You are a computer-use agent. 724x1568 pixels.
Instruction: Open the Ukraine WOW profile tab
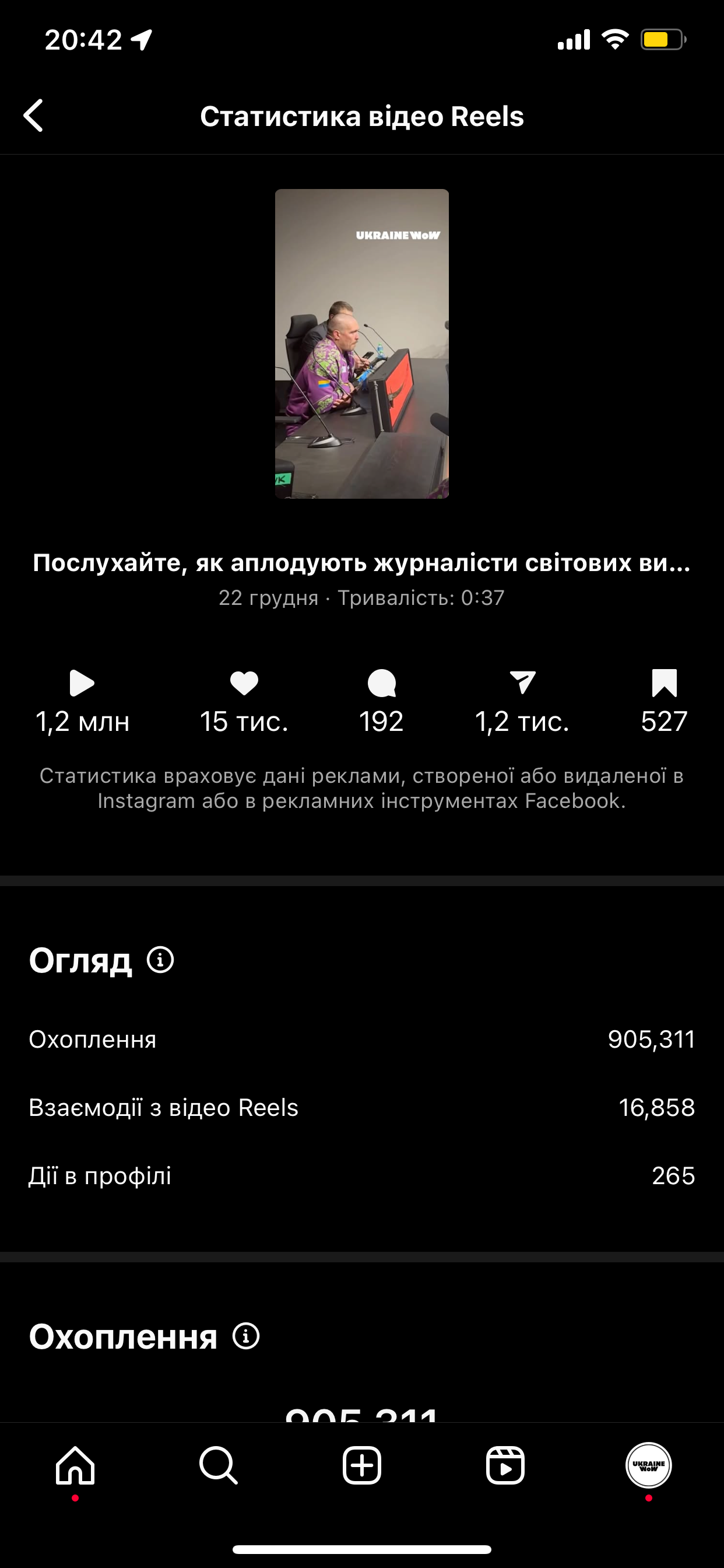click(x=649, y=1465)
